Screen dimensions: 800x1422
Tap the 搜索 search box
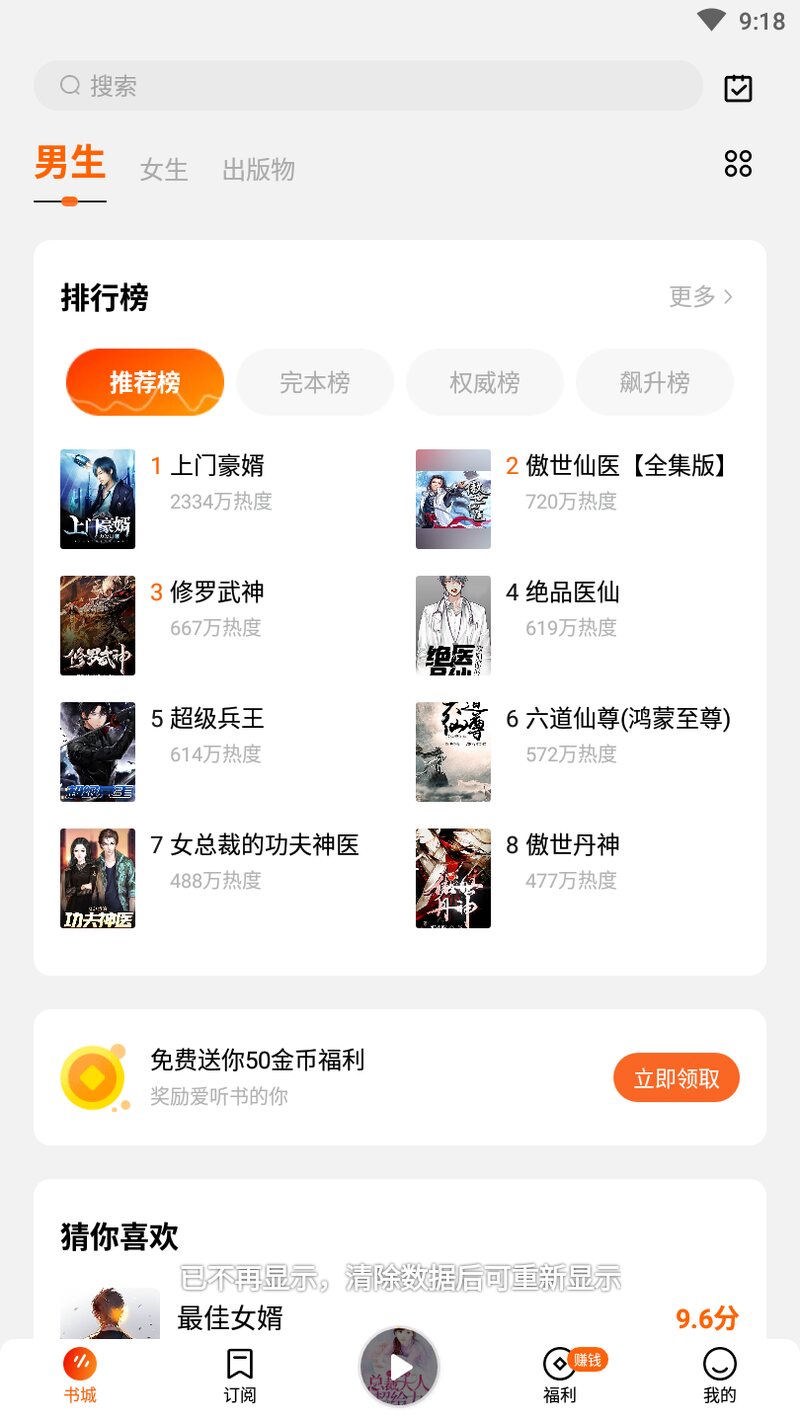click(x=368, y=86)
